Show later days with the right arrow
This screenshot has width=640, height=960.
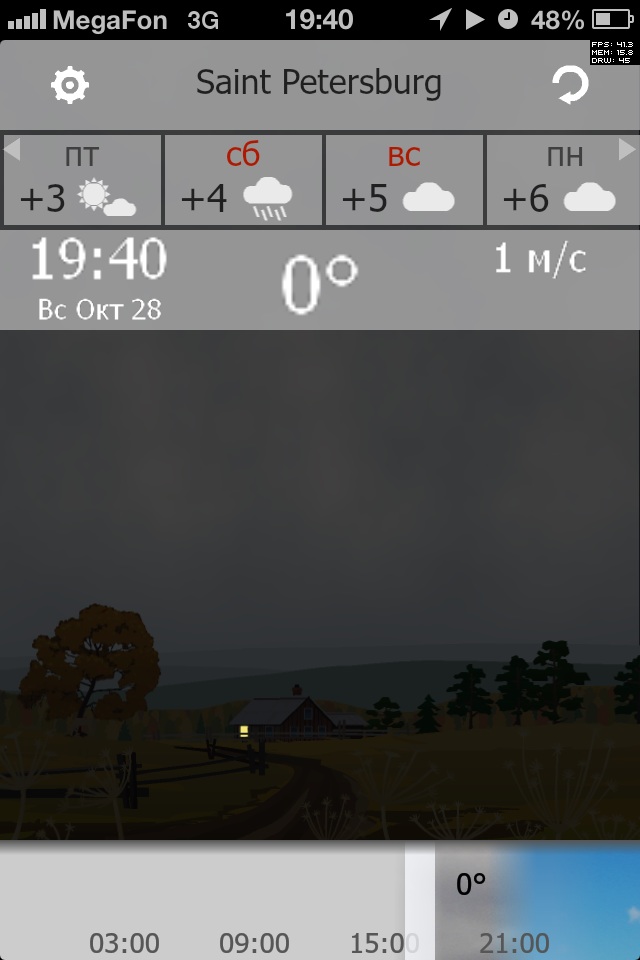(627, 150)
